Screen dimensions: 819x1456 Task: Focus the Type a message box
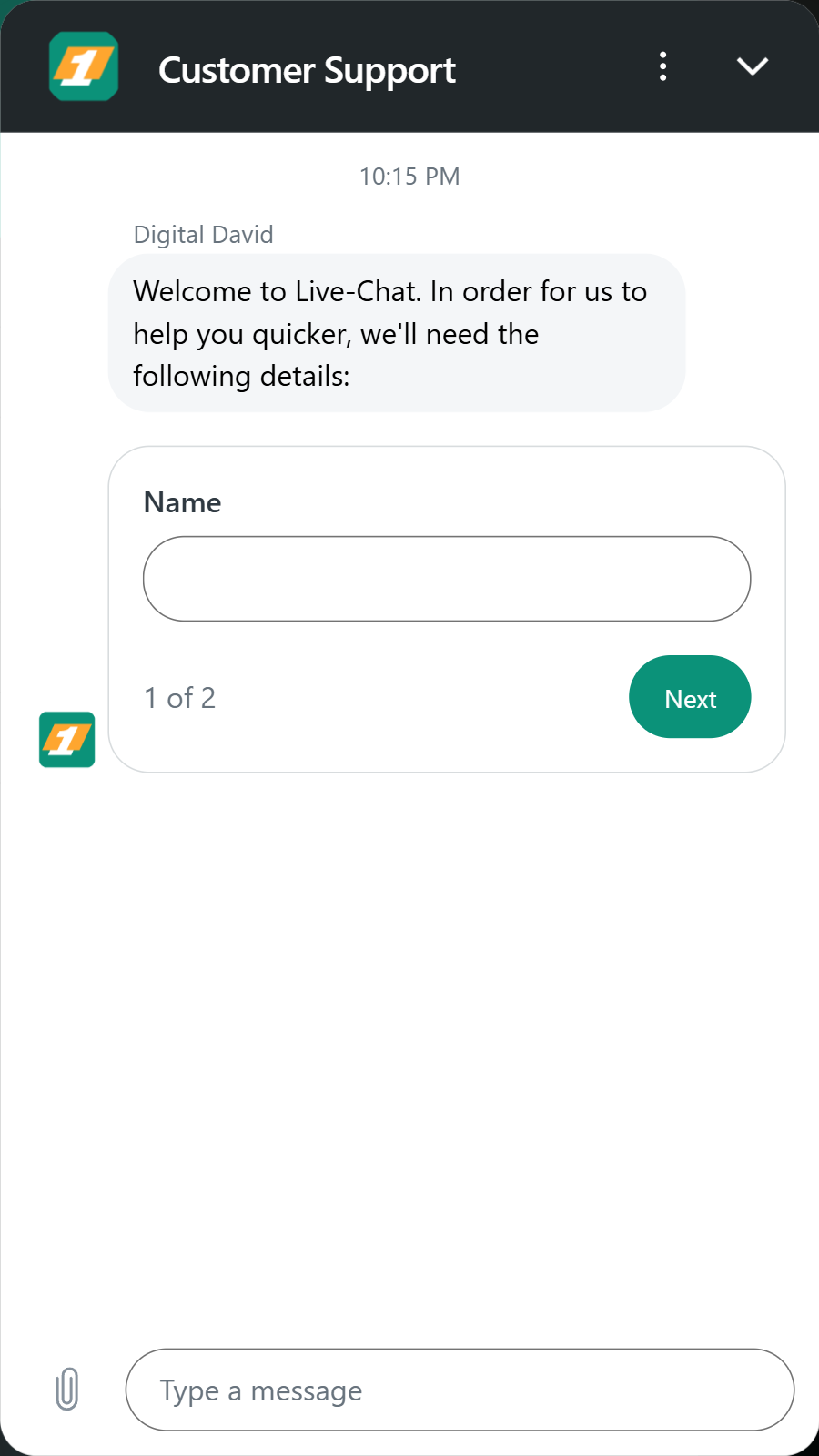[x=460, y=1390]
